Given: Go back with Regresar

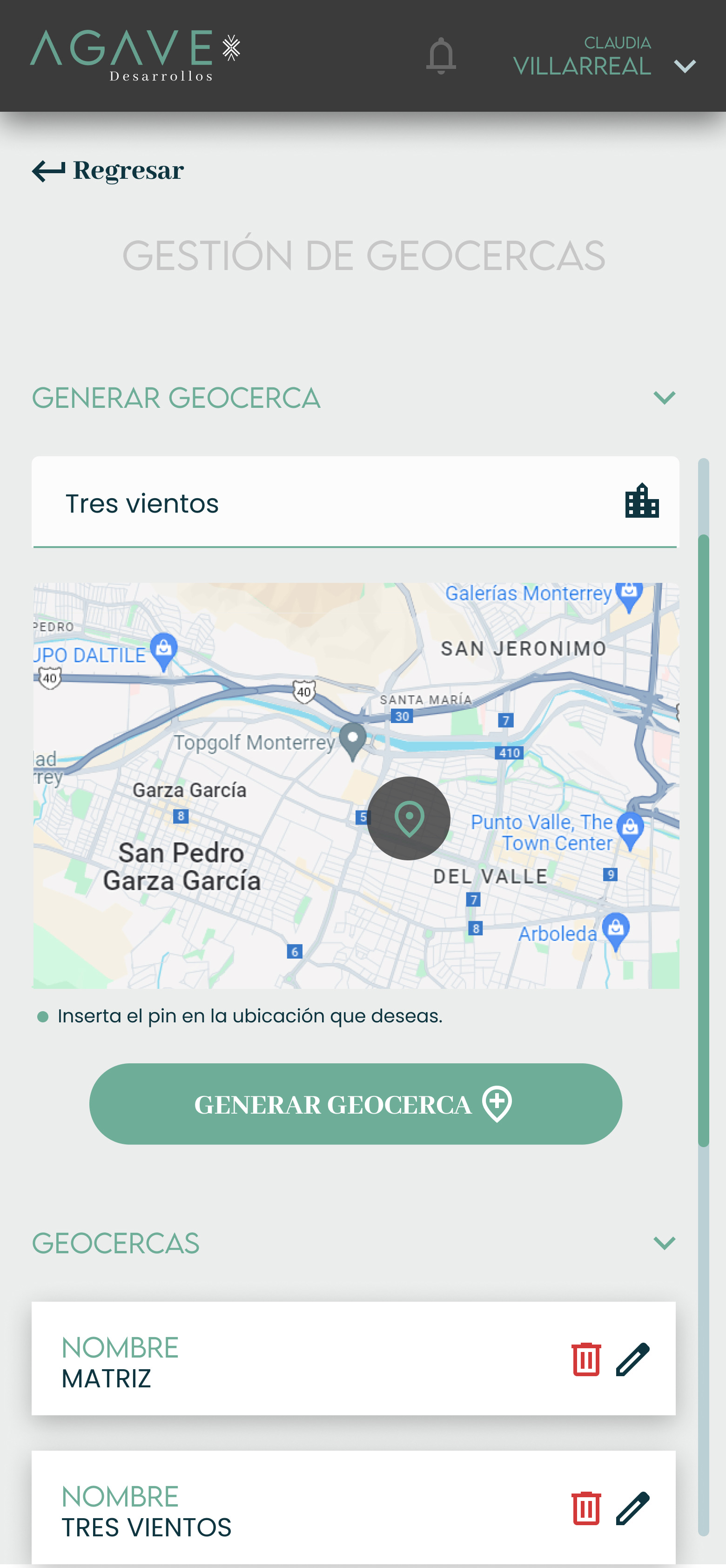Looking at the screenshot, I should tap(108, 170).
